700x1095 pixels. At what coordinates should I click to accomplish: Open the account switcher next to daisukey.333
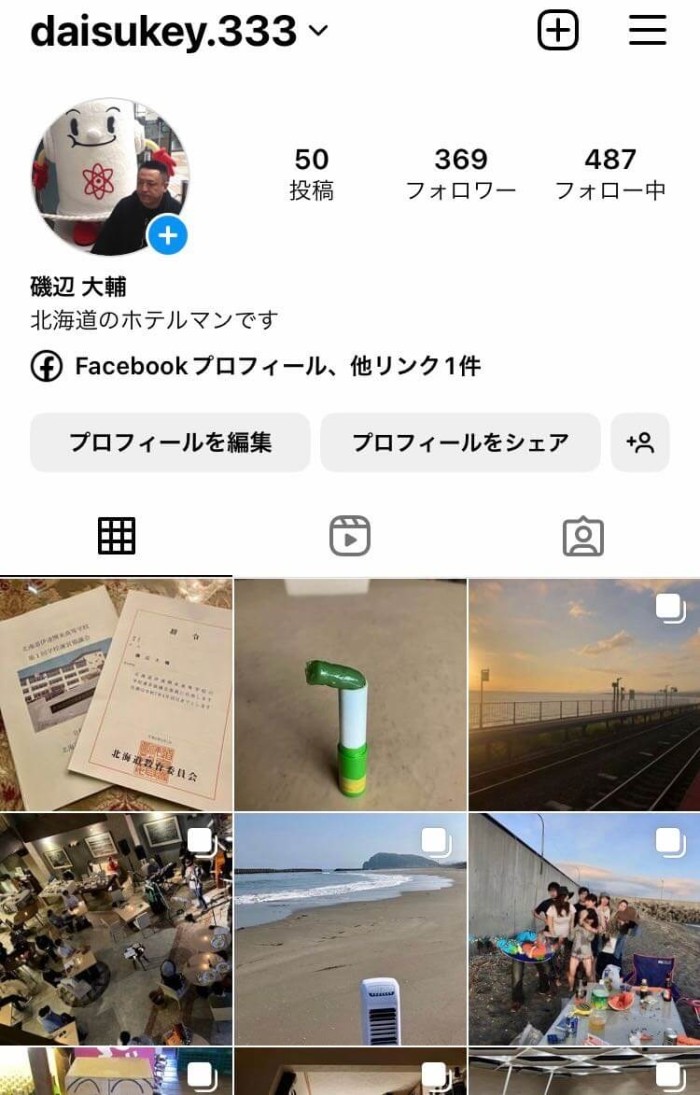318,31
